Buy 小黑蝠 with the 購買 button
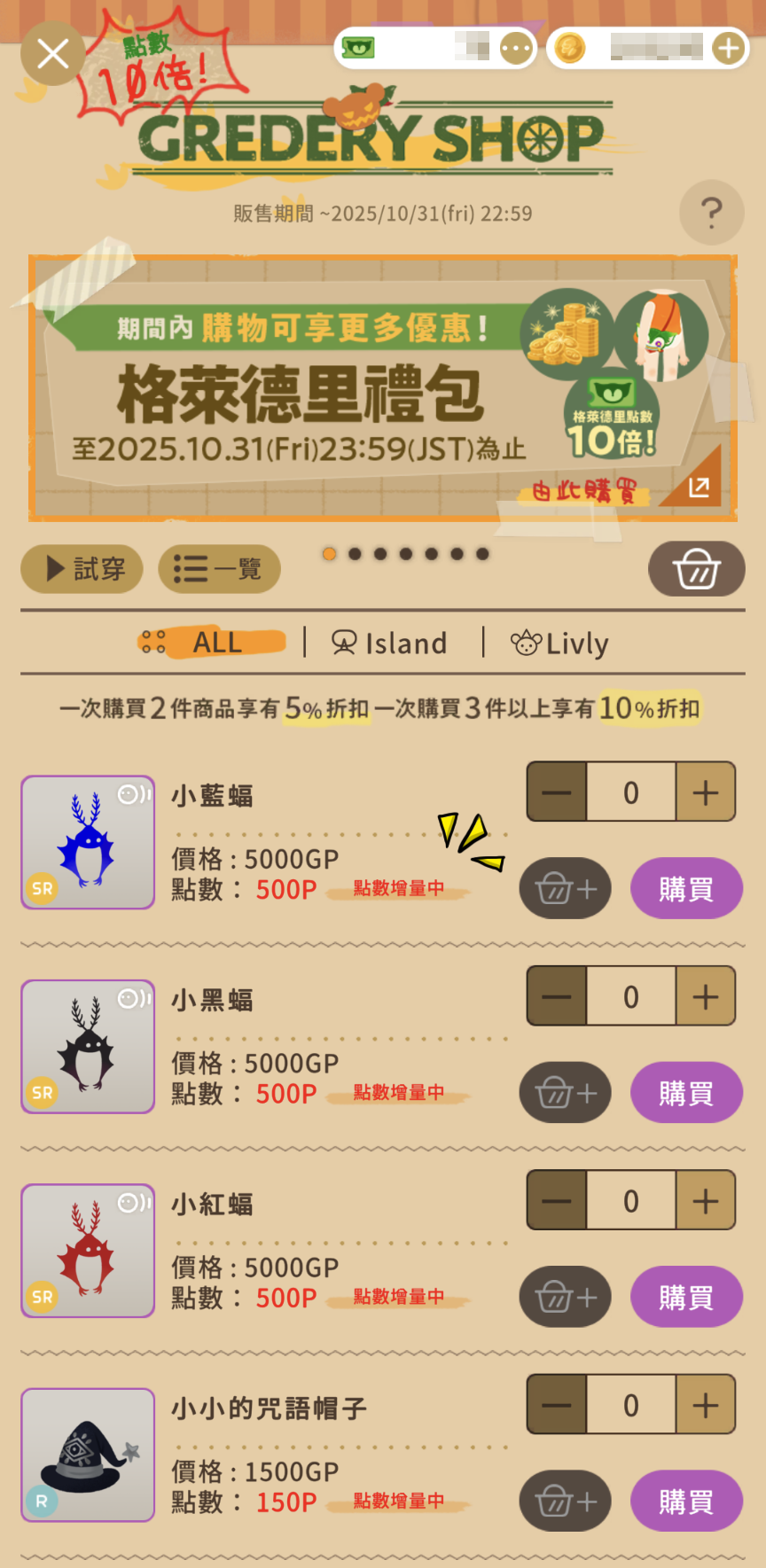Screen dimensions: 766x1568 (x=685, y=1093)
